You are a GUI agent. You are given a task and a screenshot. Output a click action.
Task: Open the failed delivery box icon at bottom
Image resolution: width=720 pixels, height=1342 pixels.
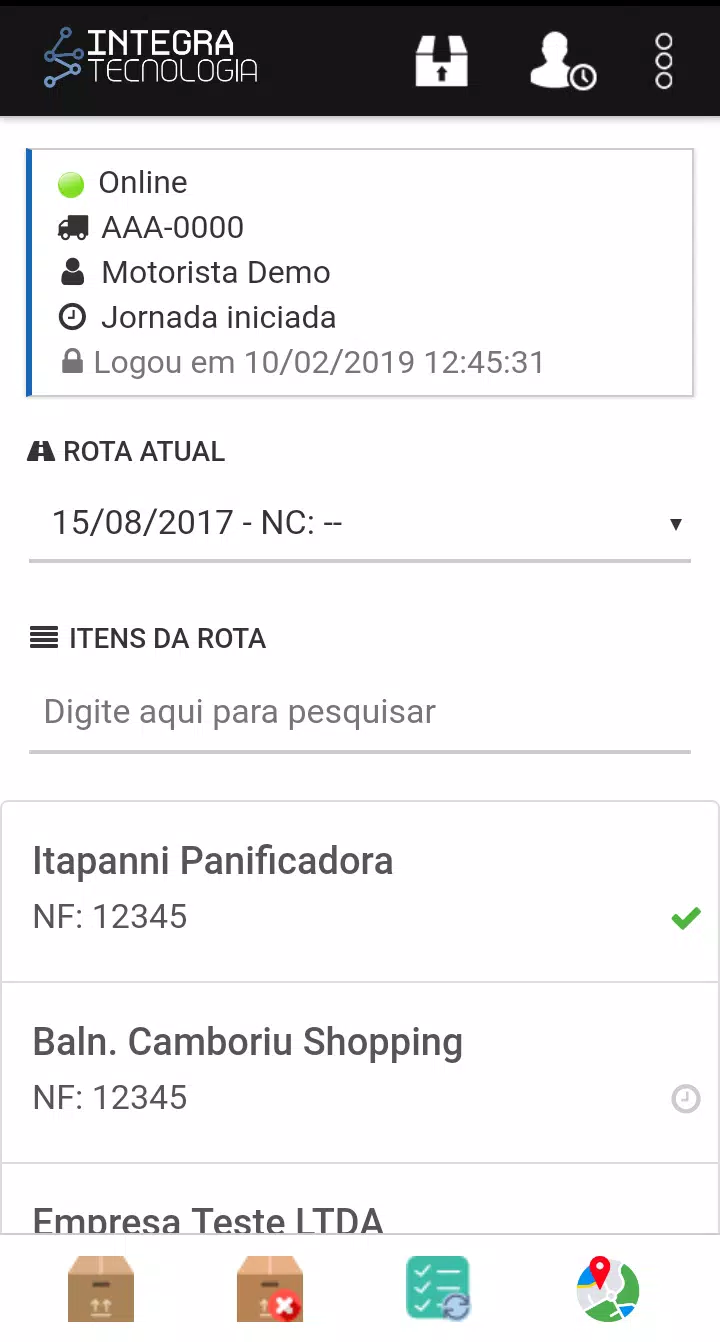click(269, 1289)
